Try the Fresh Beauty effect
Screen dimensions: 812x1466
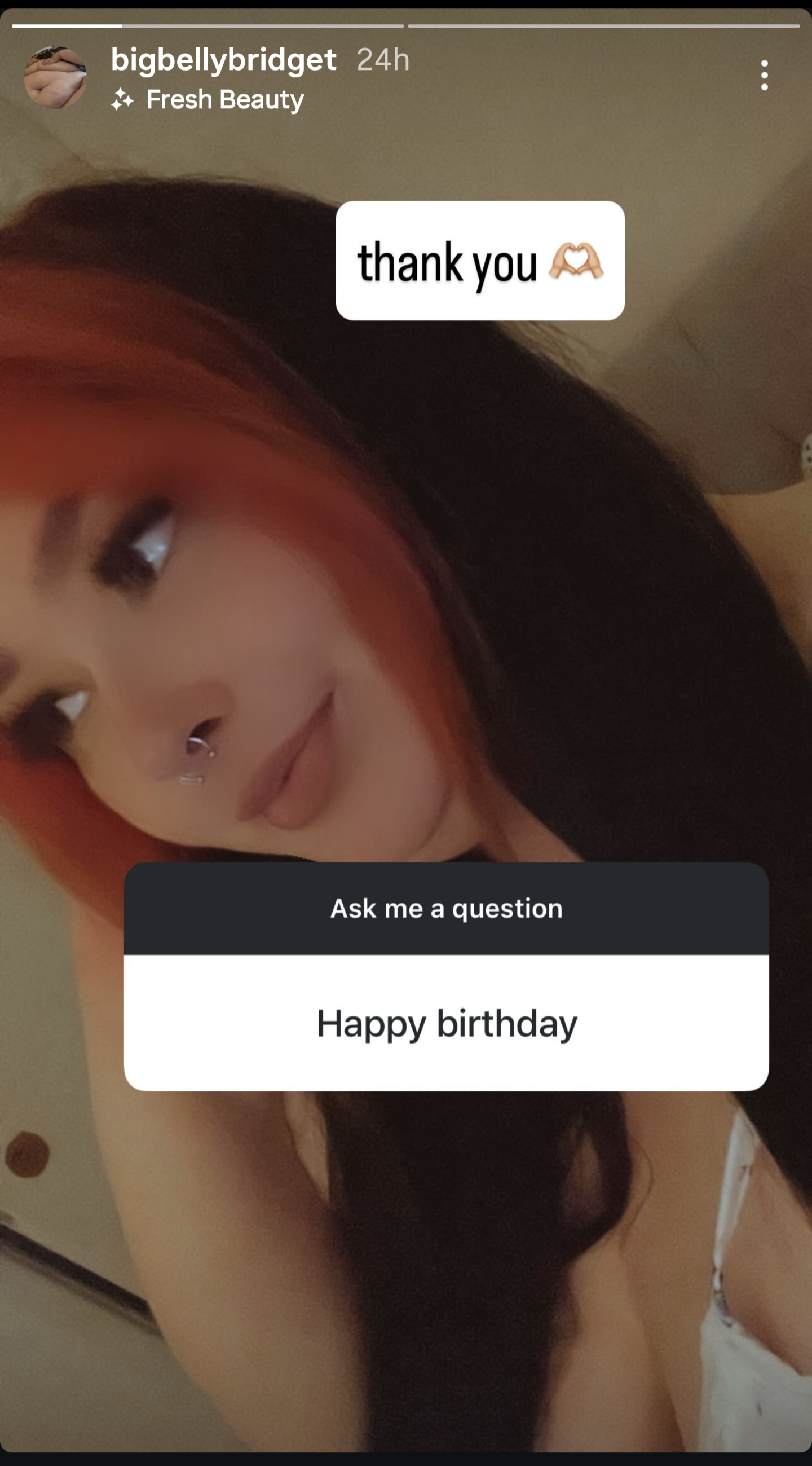(224, 100)
